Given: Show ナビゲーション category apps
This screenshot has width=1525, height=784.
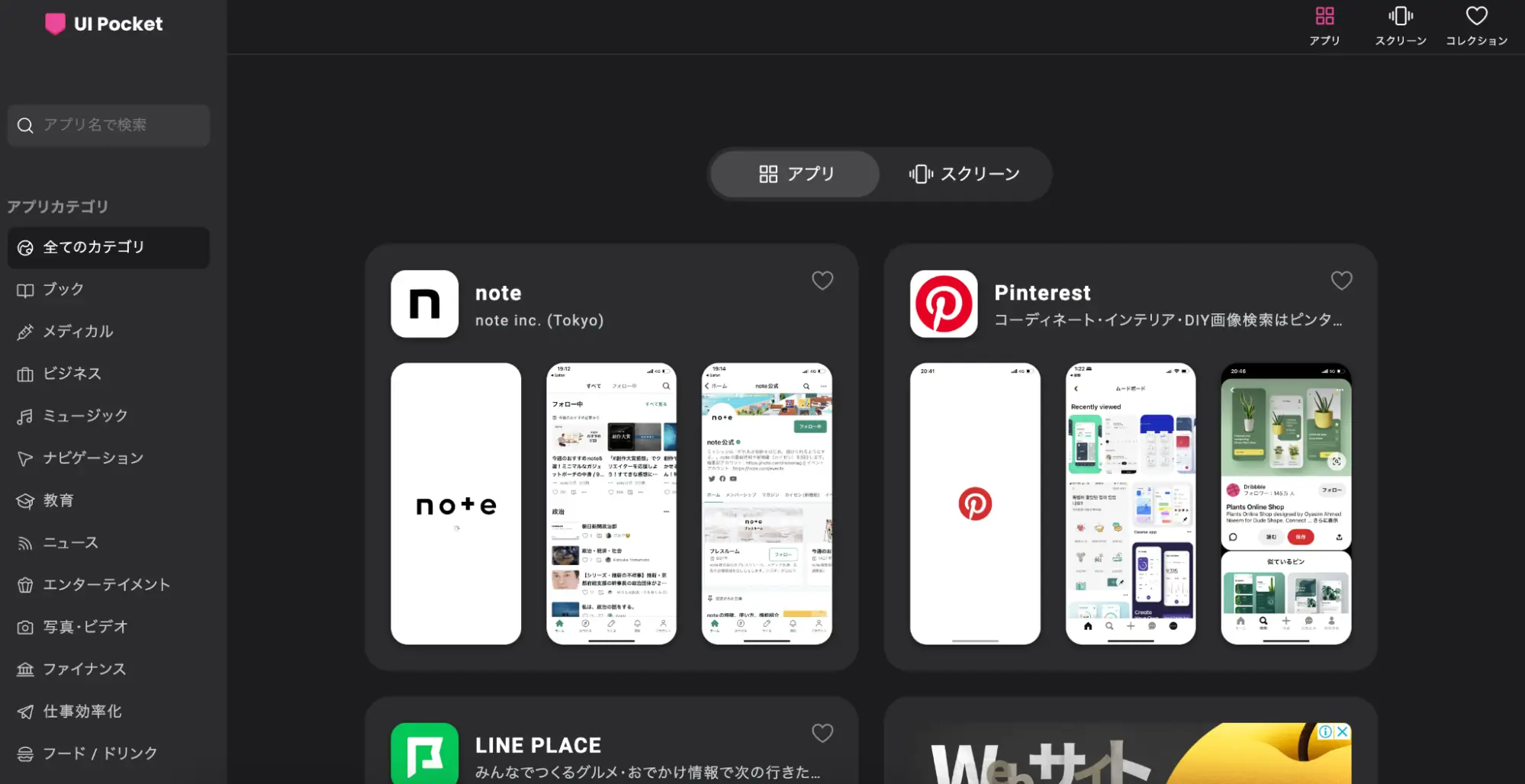Looking at the screenshot, I should click(x=93, y=458).
